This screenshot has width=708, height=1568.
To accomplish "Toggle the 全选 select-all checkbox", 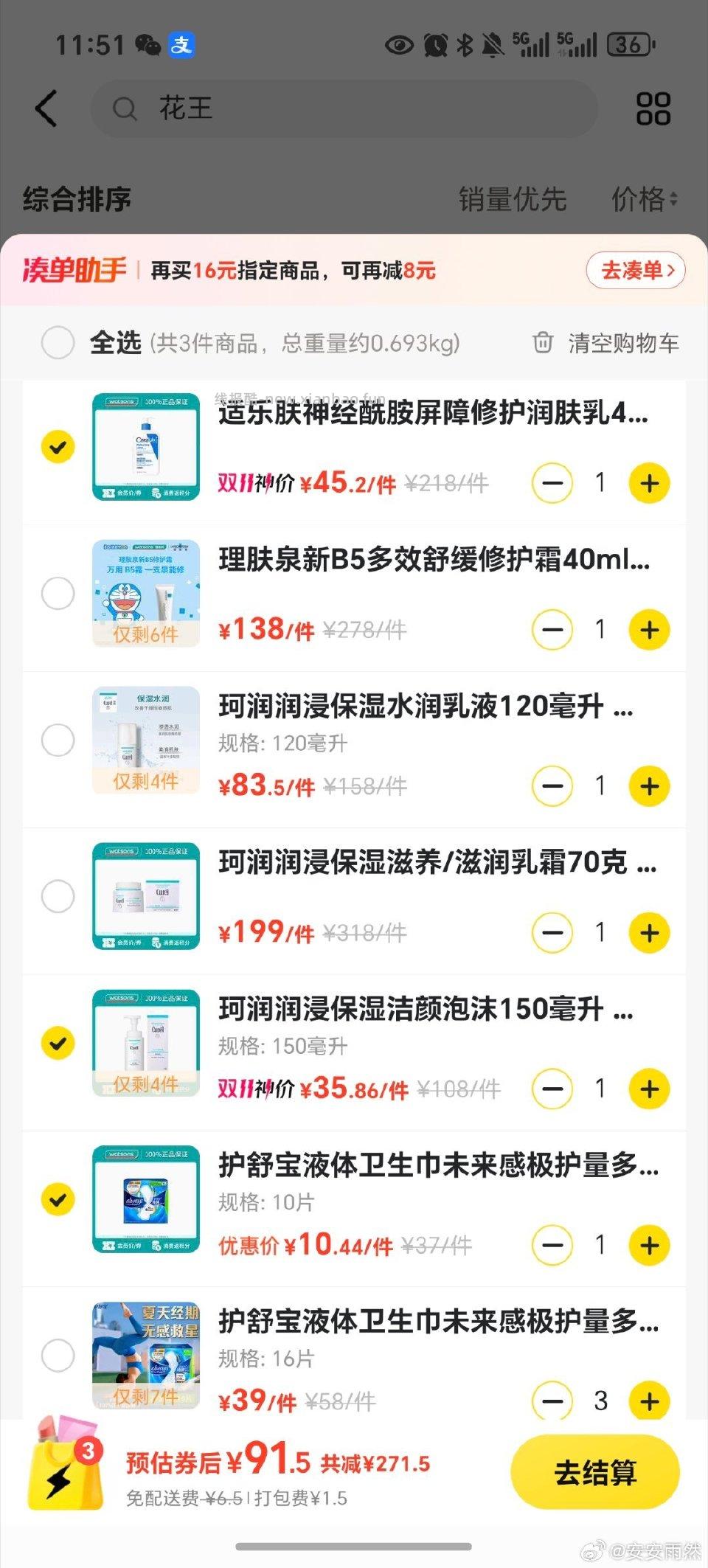I will pyautogui.click(x=58, y=343).
